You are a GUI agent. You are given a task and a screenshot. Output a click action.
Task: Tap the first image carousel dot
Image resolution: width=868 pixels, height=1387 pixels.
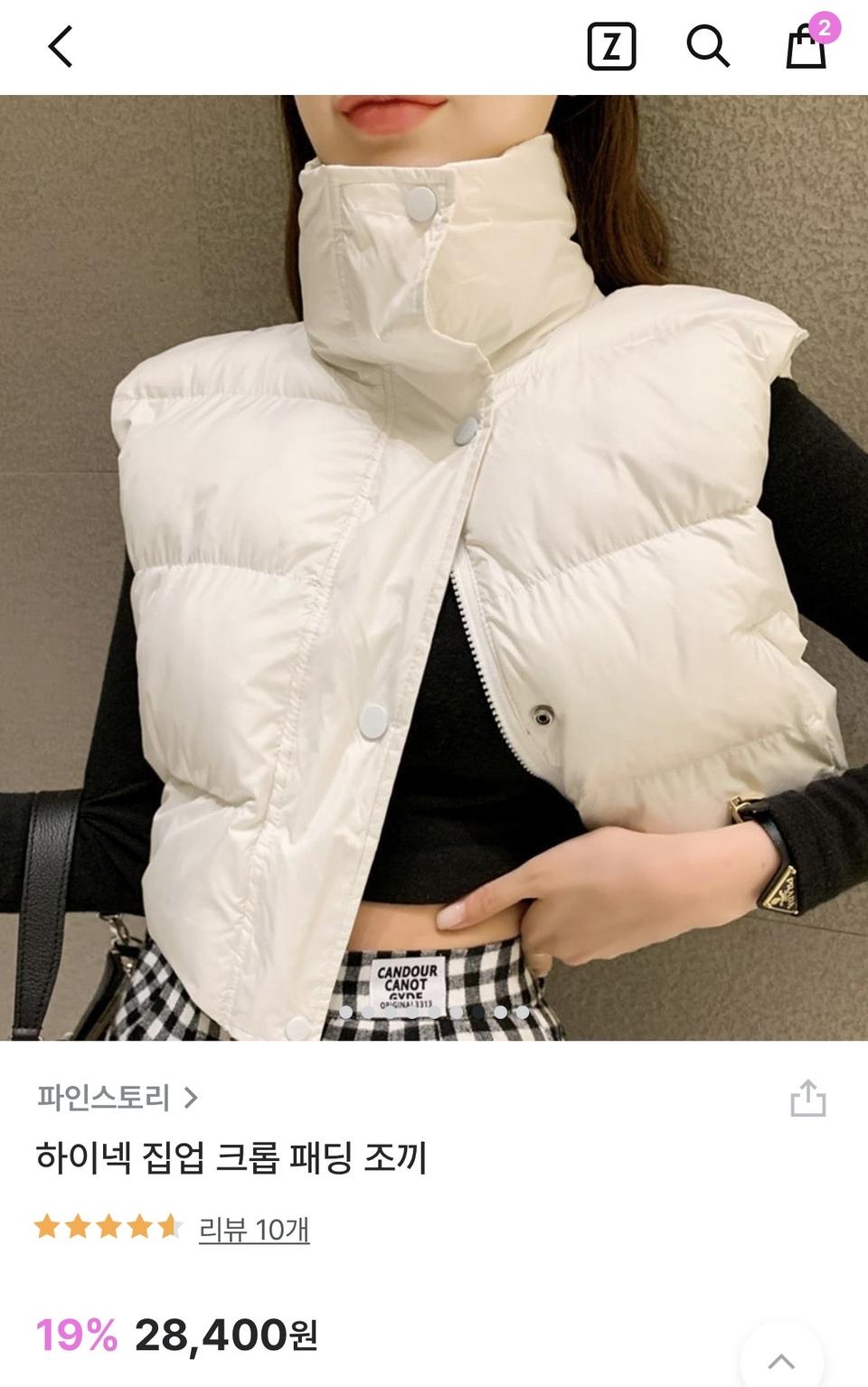(x=345, y=1013)
